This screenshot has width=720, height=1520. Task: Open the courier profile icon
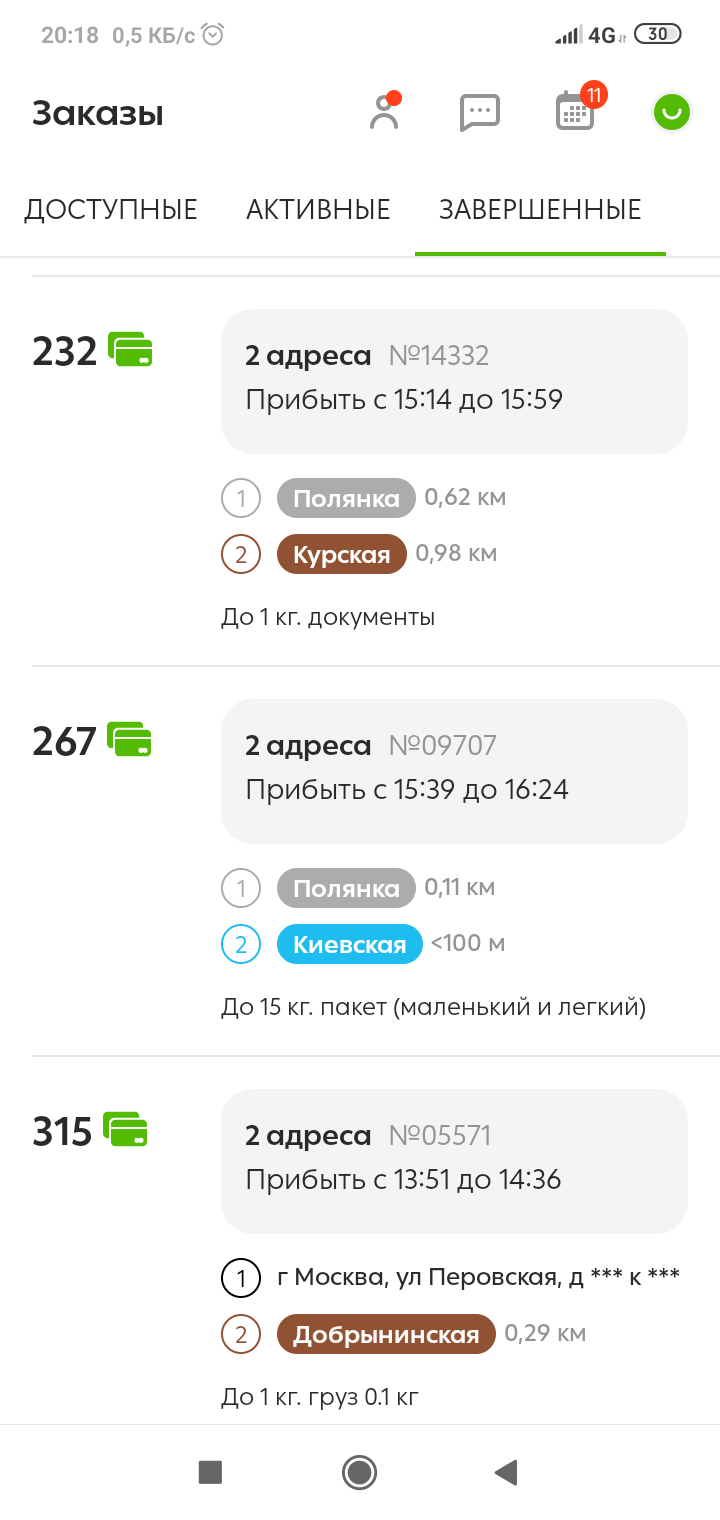384,112
